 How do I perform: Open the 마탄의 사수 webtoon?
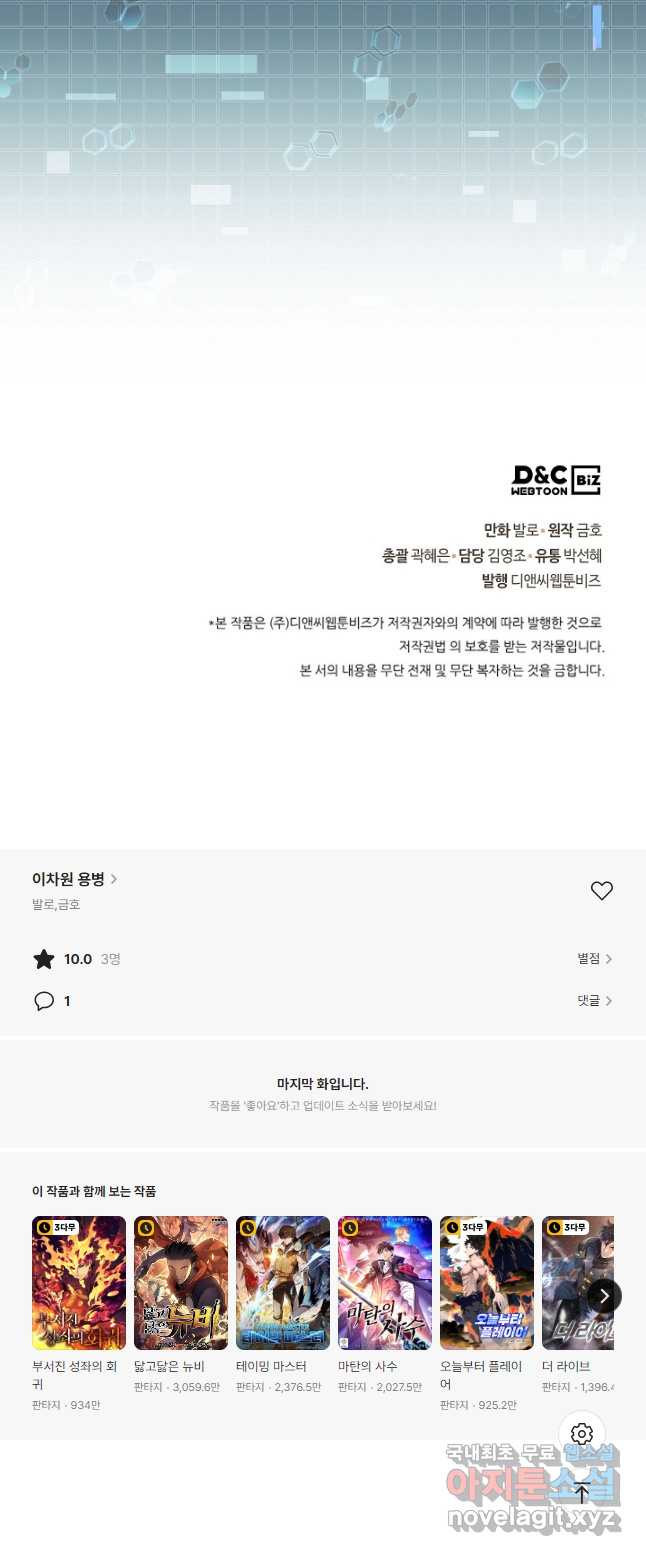(x=385, y=1283)
